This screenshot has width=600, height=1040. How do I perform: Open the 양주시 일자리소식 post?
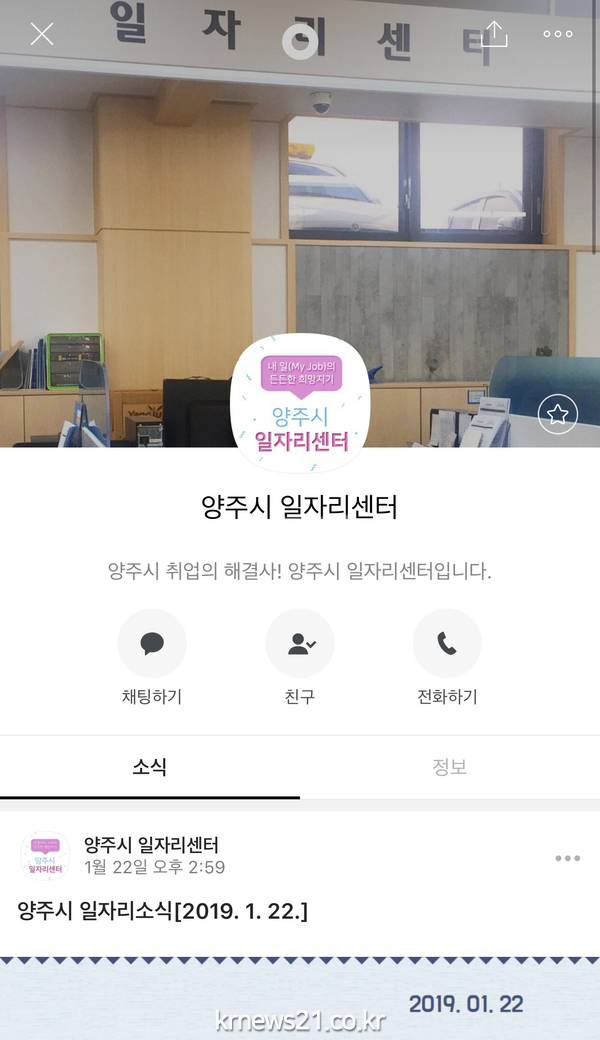pos(163,911)
